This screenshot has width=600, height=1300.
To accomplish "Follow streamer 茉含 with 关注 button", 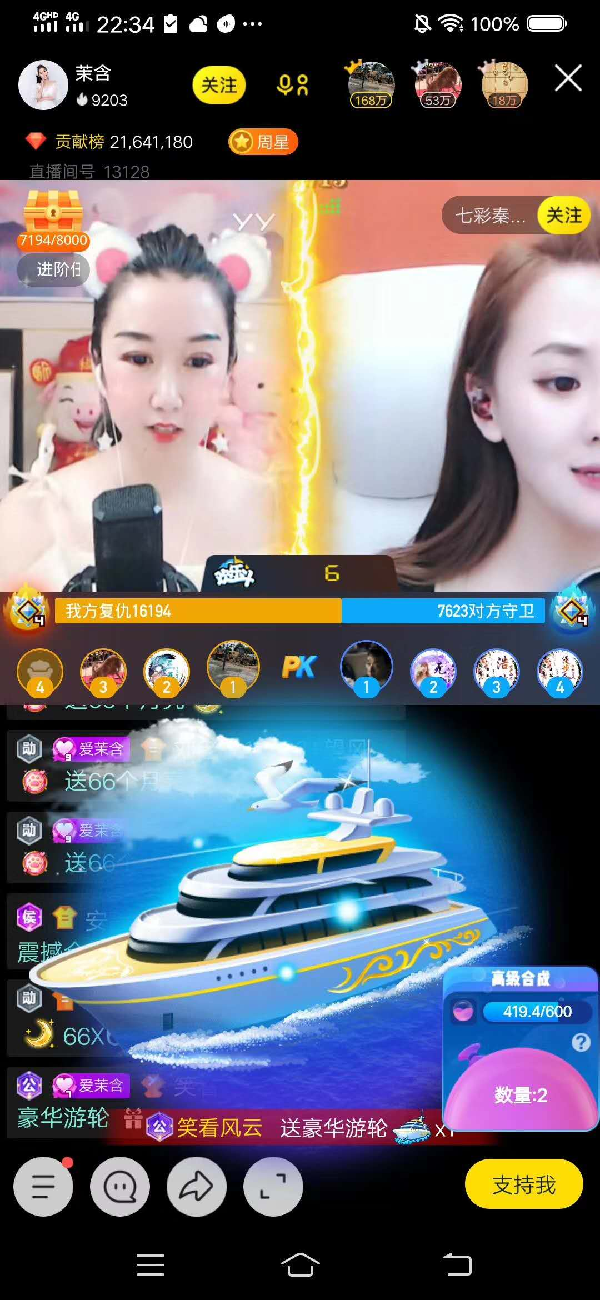I will [219, 85].
